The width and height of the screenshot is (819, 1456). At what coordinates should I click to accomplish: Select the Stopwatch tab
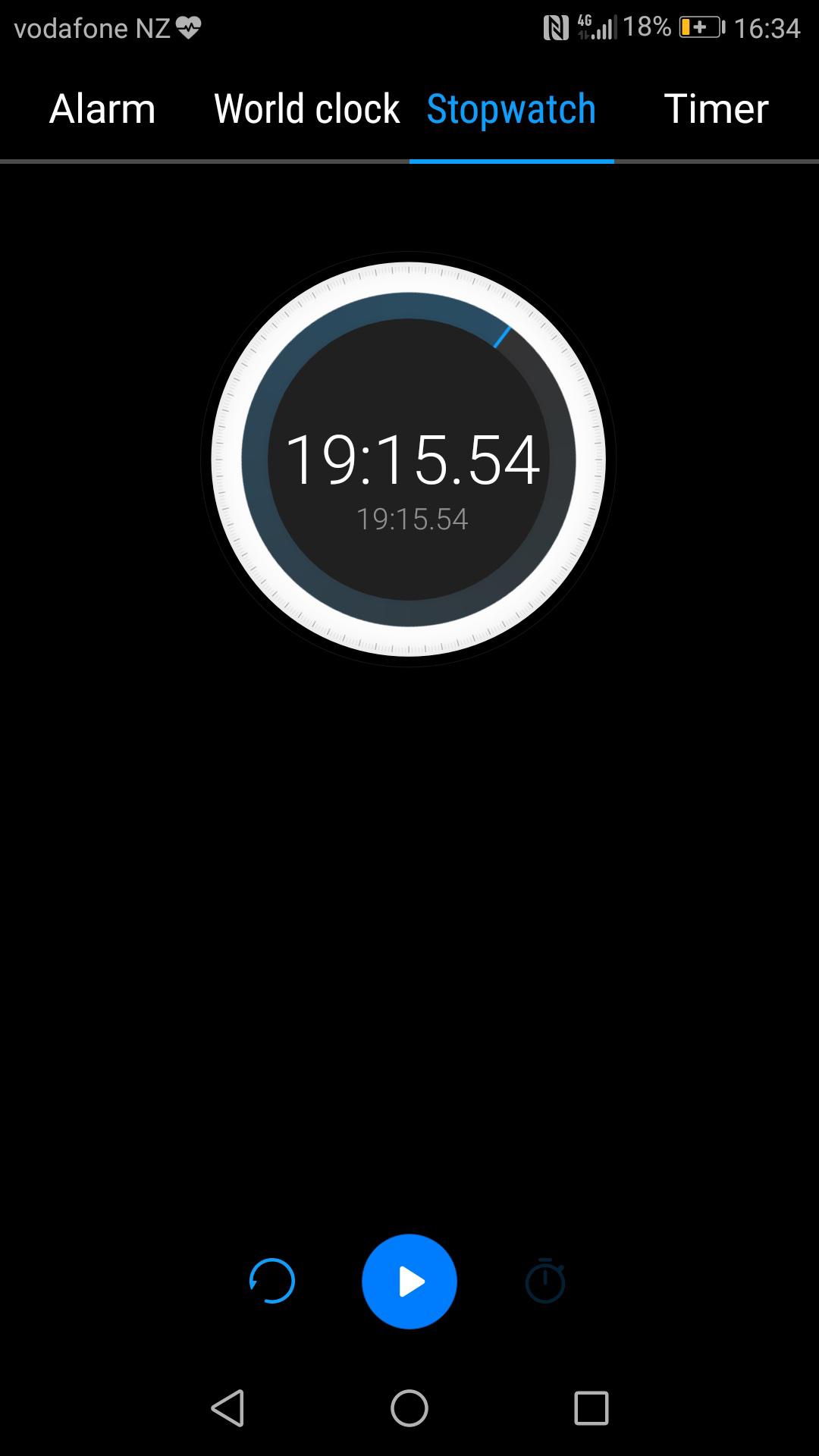click(x=511, y=108)
